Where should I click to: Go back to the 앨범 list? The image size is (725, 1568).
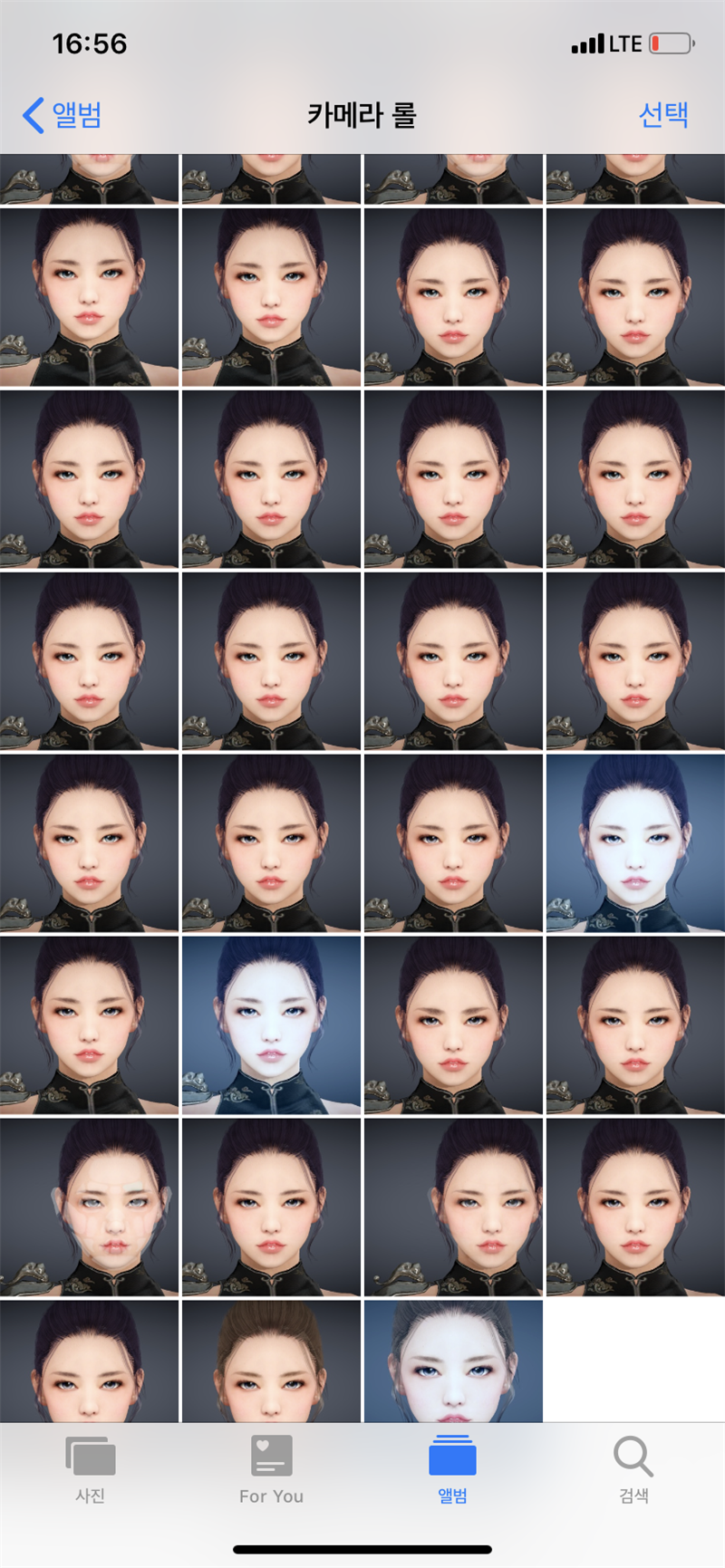click(62, 115)
